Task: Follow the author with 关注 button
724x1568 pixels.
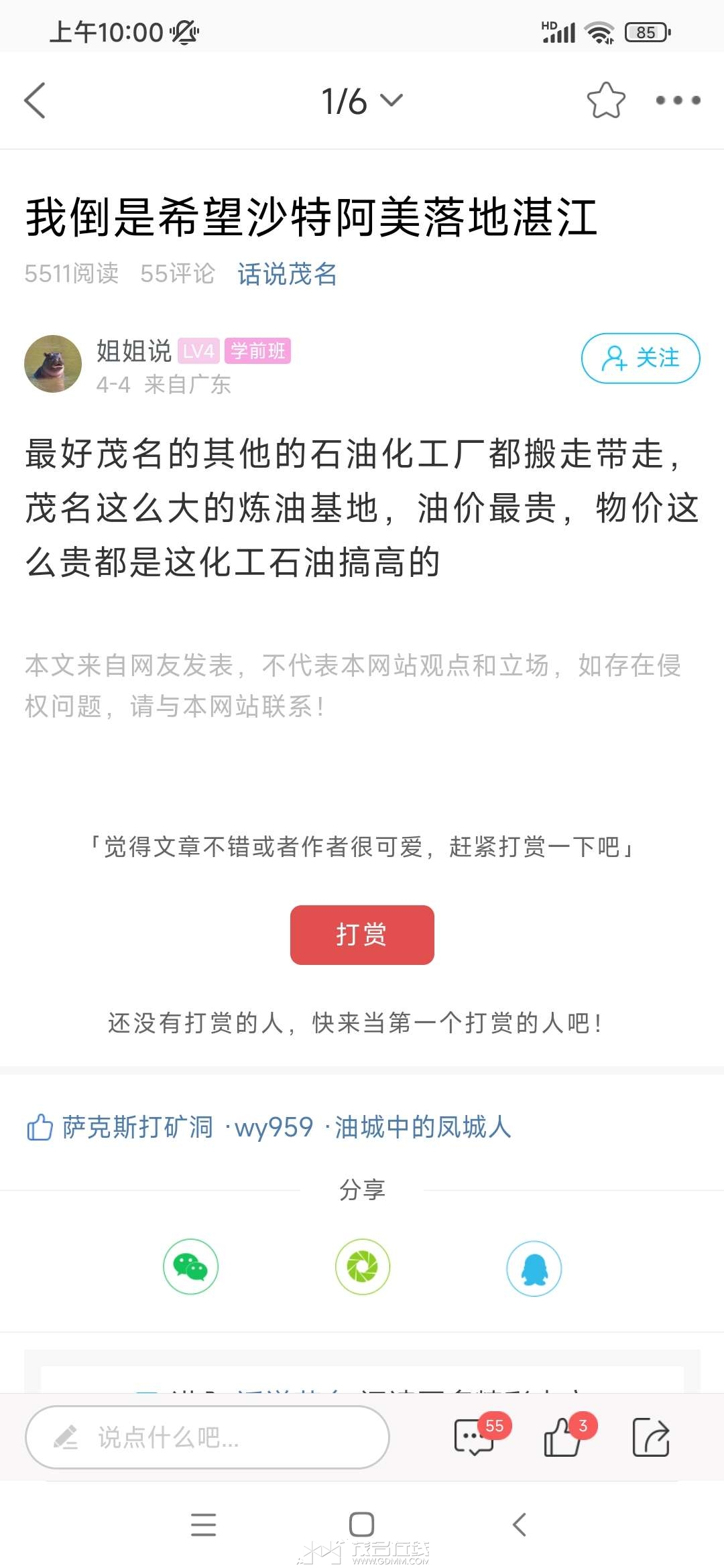Action: pos(640,358)
